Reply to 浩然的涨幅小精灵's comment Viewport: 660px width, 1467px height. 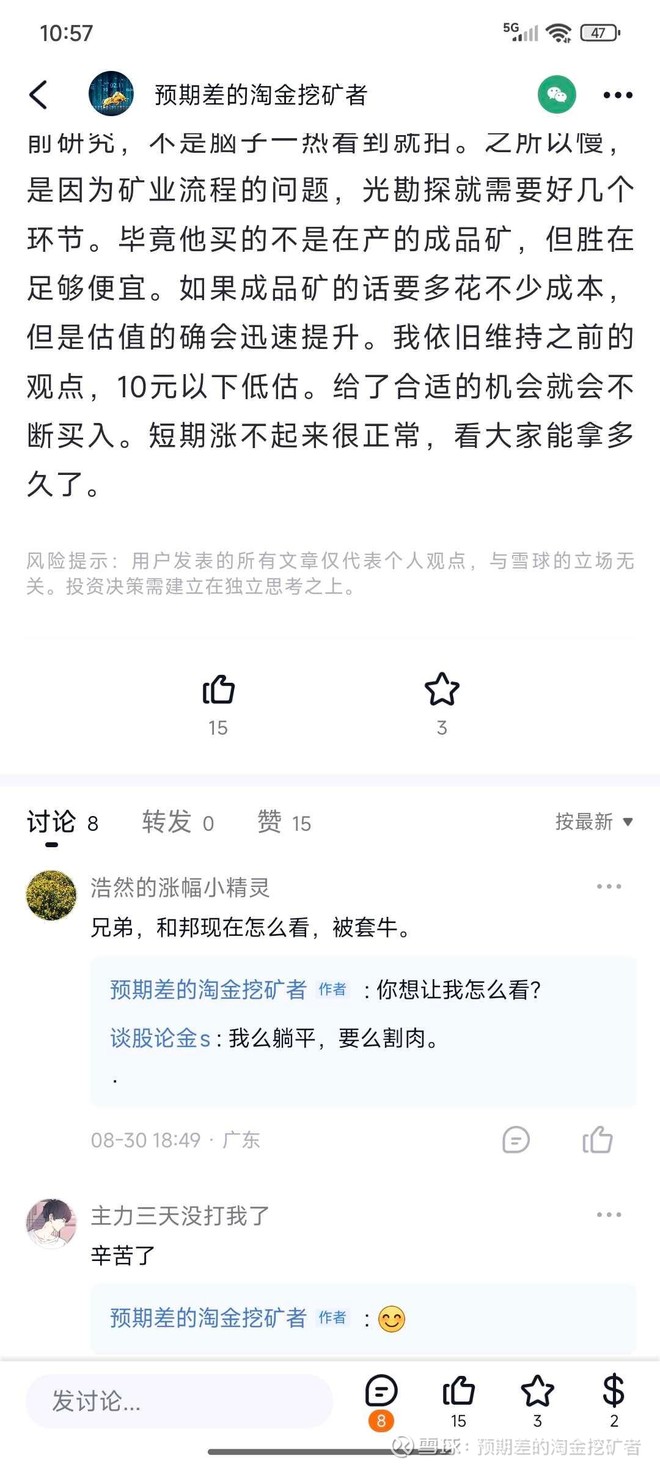(x=516, y=1139)
